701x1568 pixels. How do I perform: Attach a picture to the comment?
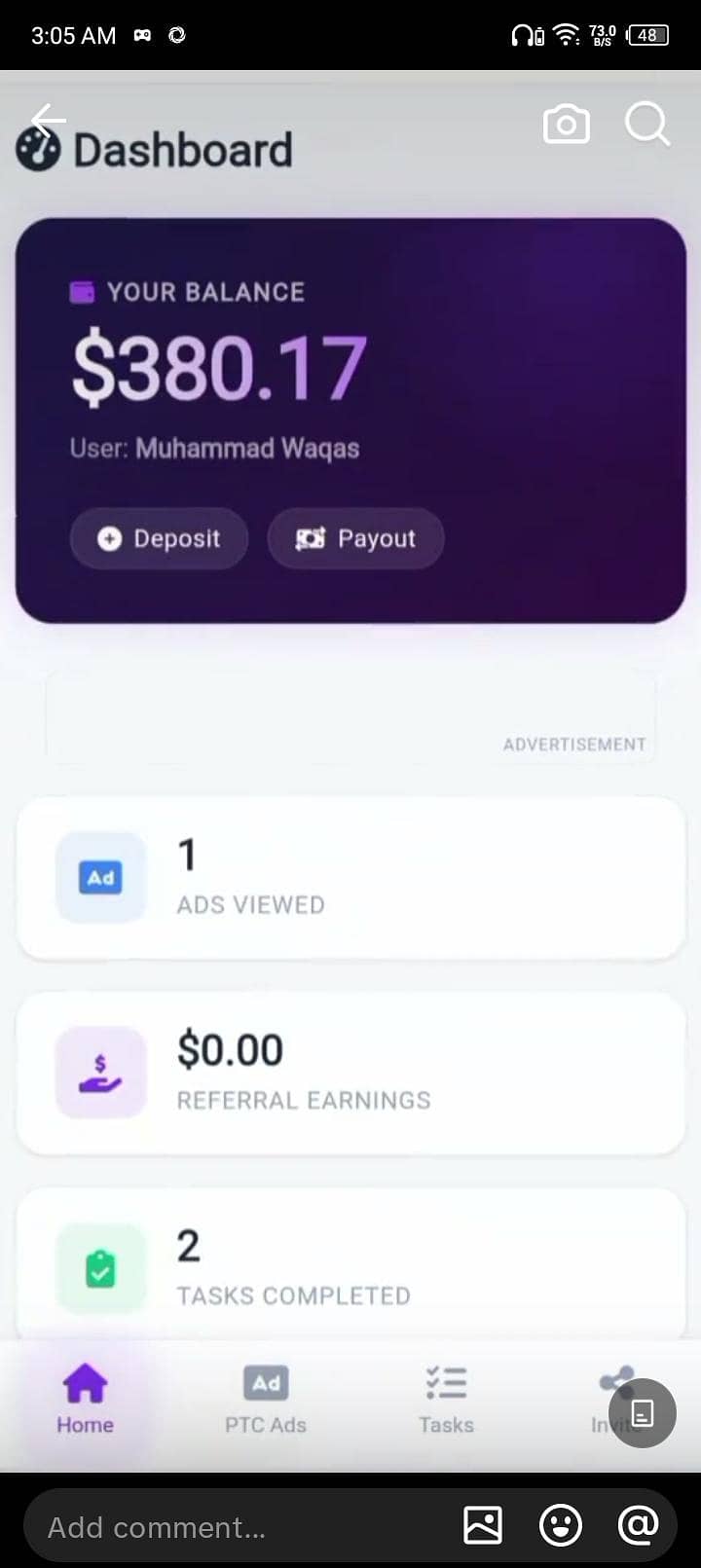(483, 1525)
